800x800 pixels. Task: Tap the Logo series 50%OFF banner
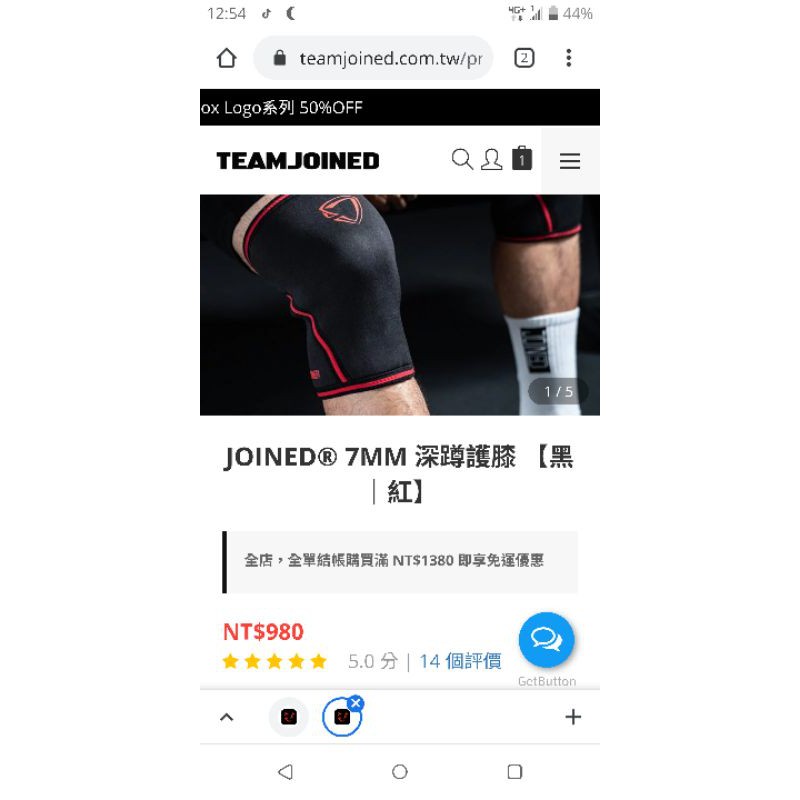(x=399, y=107)
